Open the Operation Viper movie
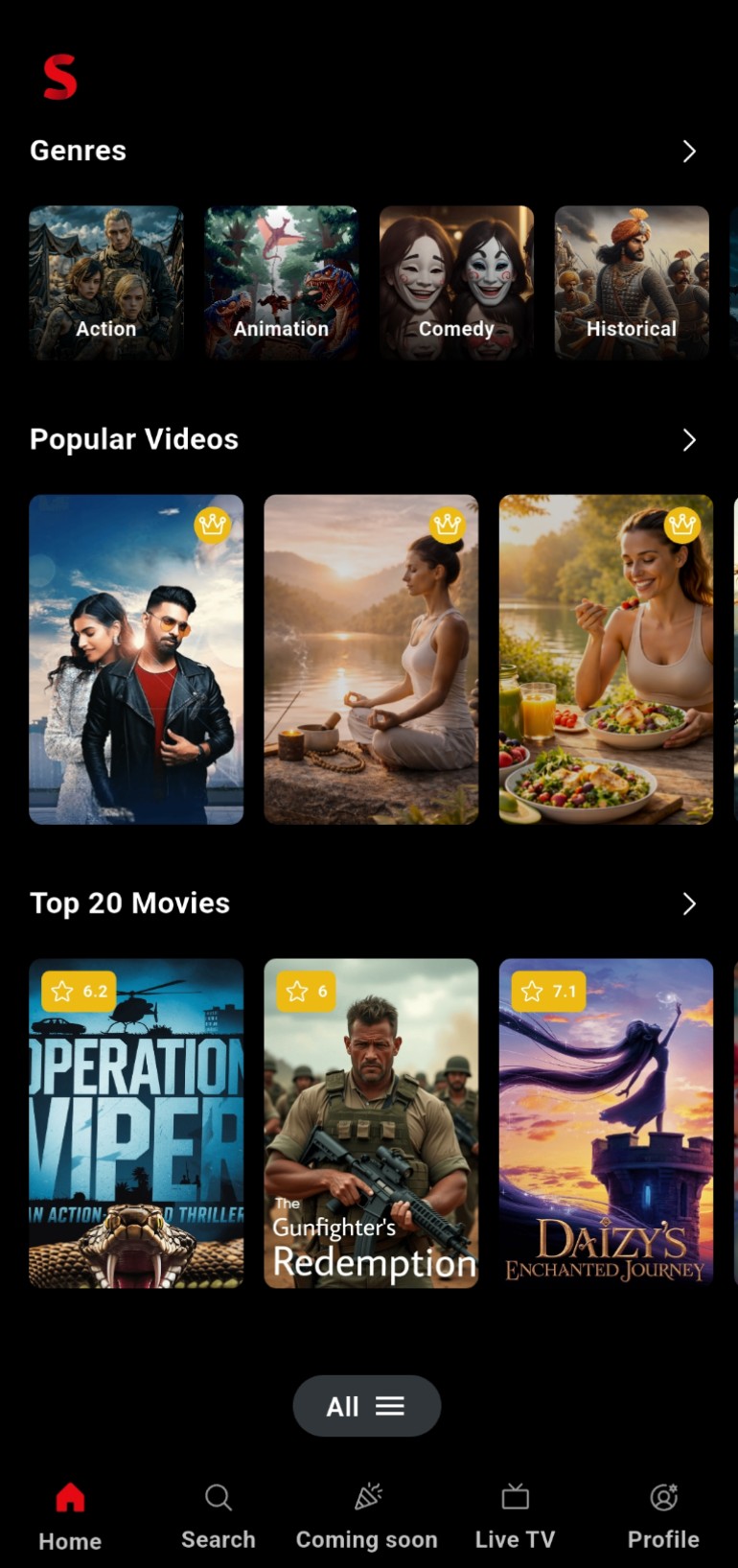738x1568 pixels. pos(136,1123)
